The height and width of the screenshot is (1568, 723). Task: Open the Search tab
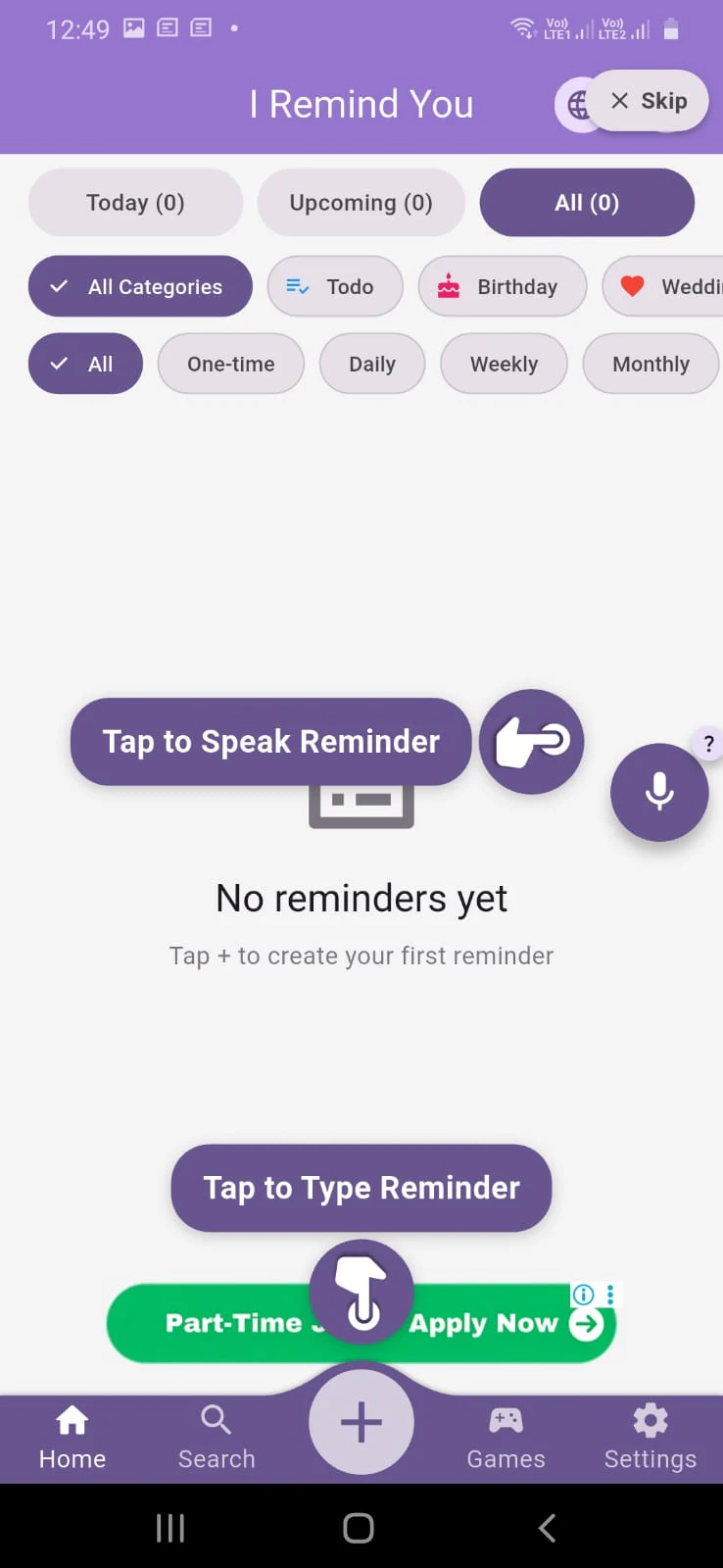pos(217,1438)
